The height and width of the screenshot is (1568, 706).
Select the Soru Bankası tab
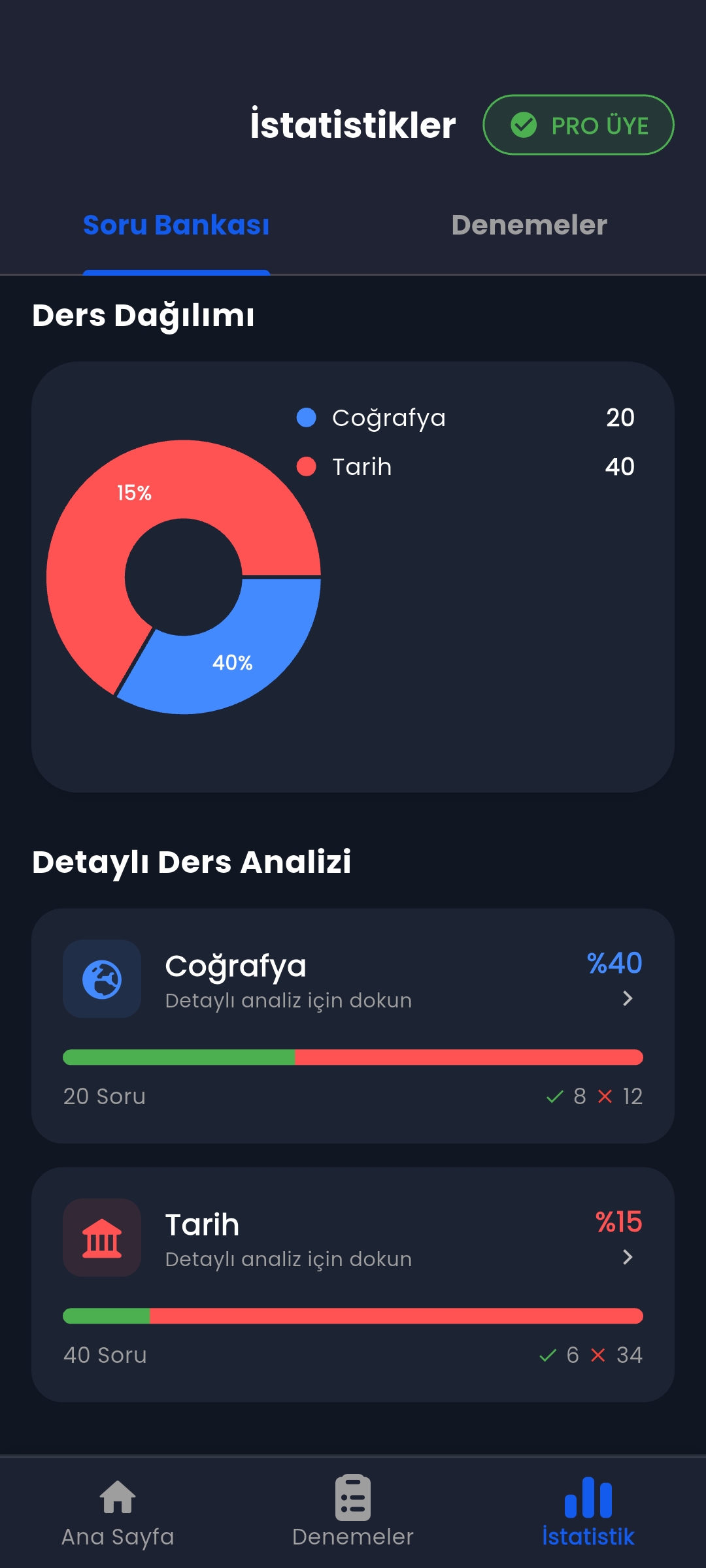176,225
